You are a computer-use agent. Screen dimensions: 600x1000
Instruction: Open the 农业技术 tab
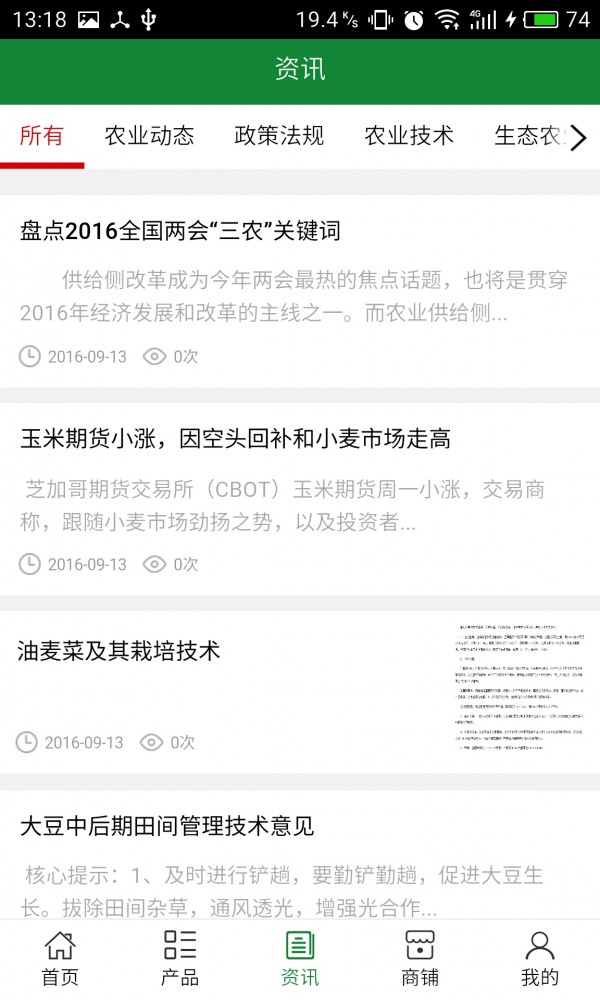(x=409, y=136)
